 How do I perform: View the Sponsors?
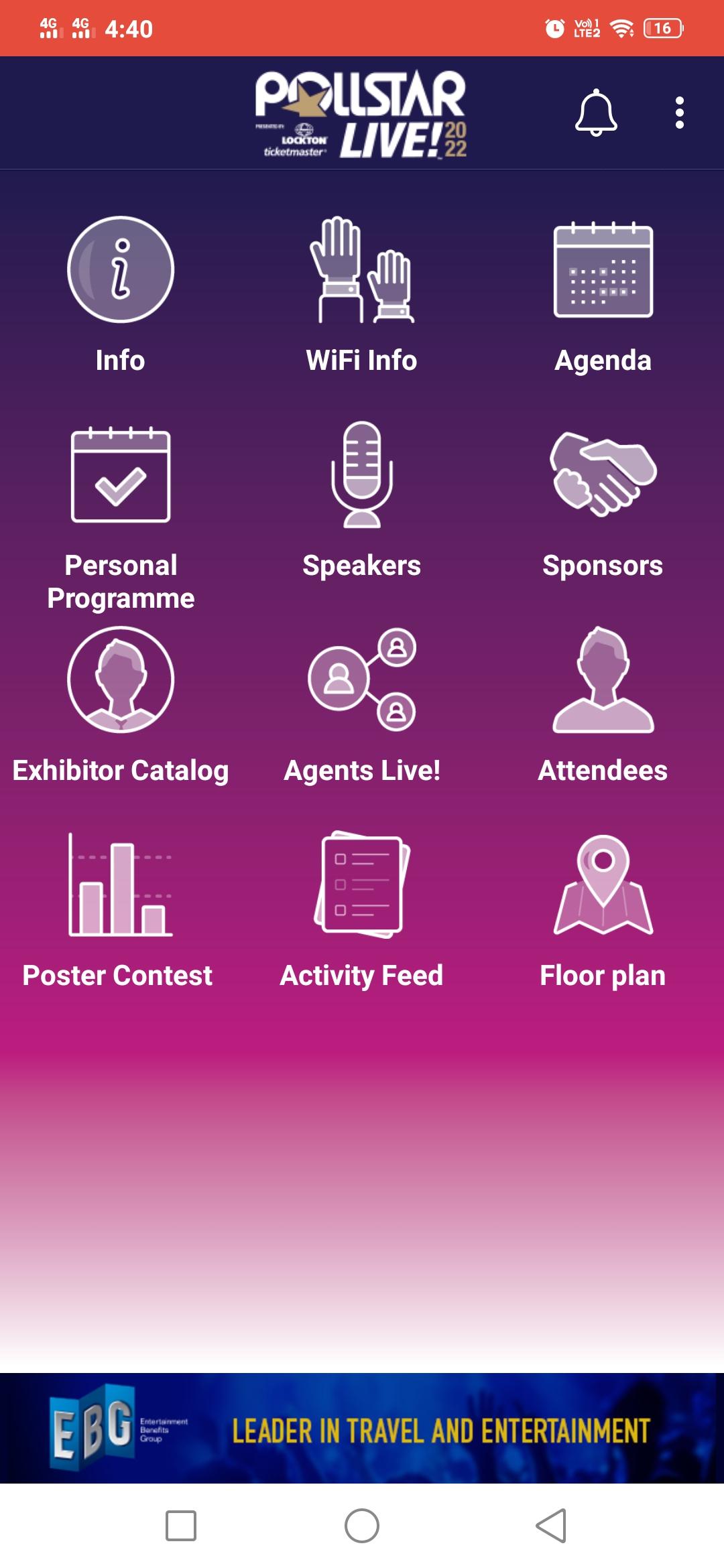pyautogui.click(x=603, y=499)
